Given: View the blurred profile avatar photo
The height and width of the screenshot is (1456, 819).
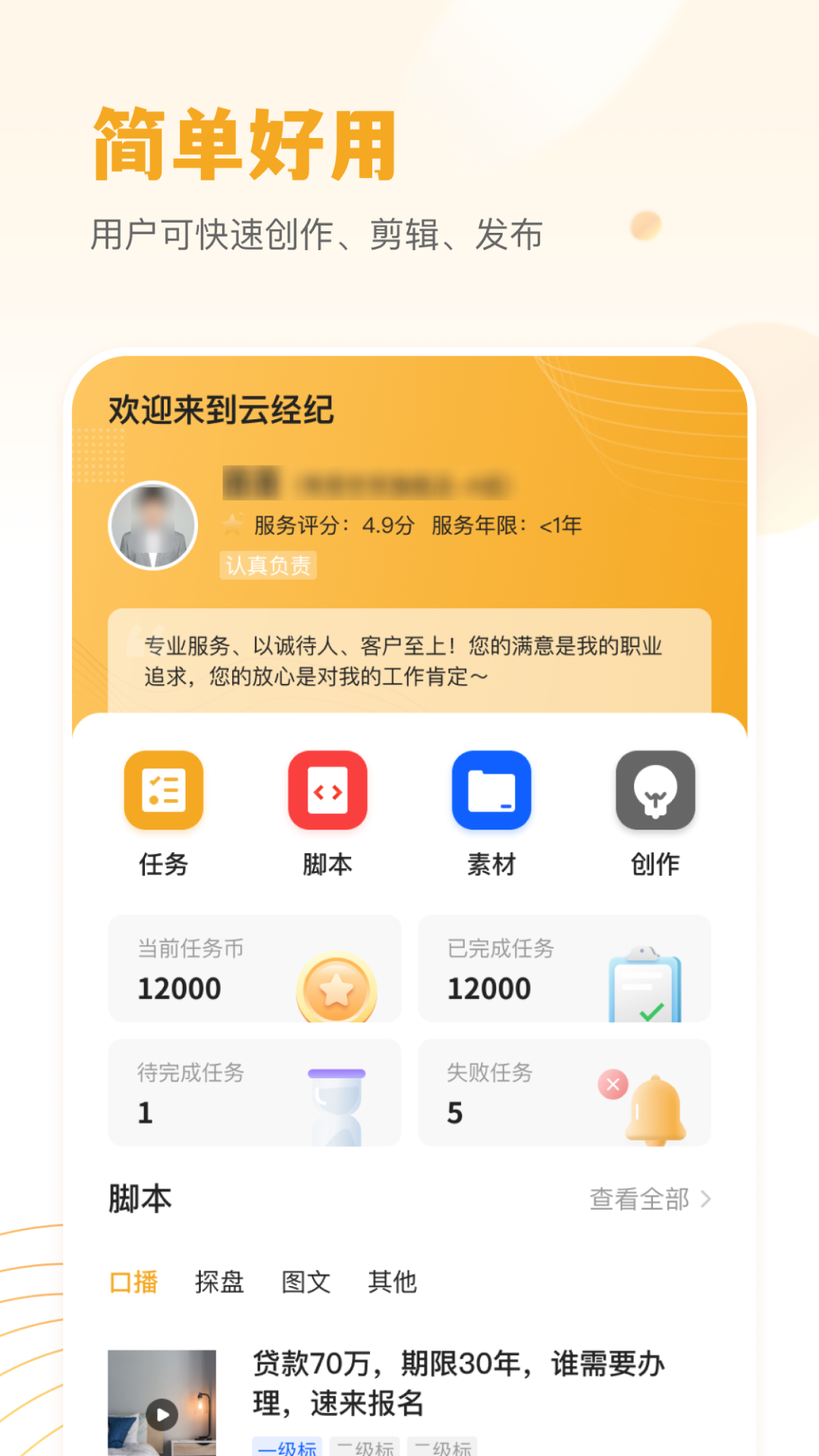Looking at the screenshot, I should coord(152,525).
